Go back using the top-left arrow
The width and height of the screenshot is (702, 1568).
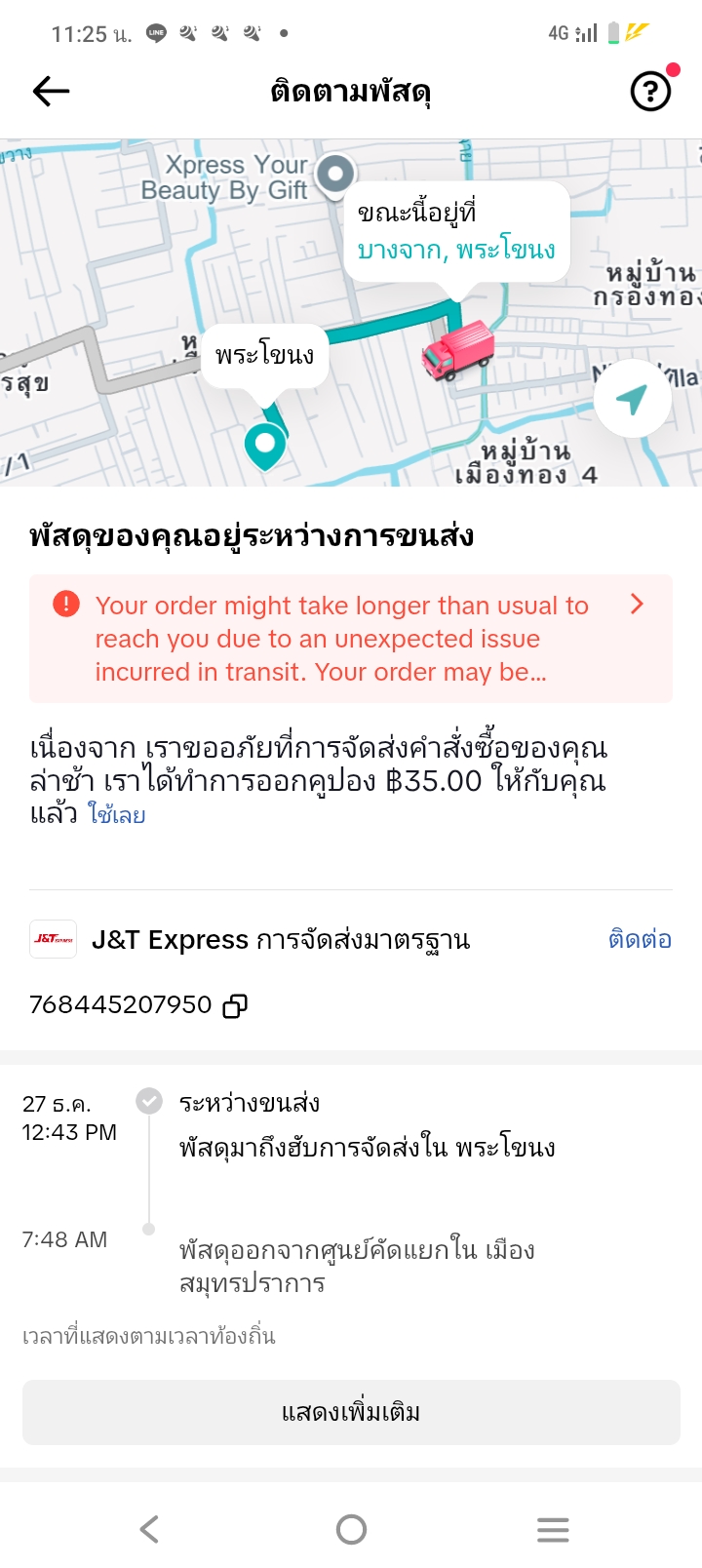point(51,92)
